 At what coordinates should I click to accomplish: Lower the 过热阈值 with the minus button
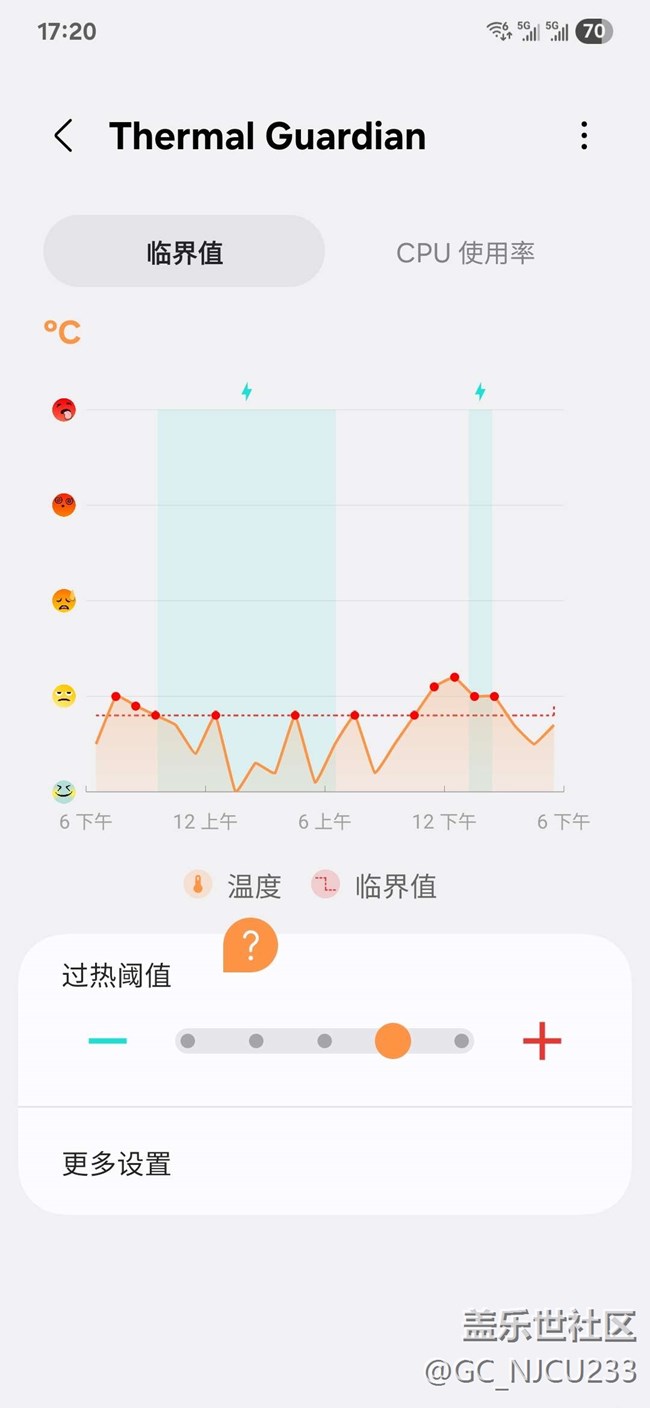click(107, 1041)
